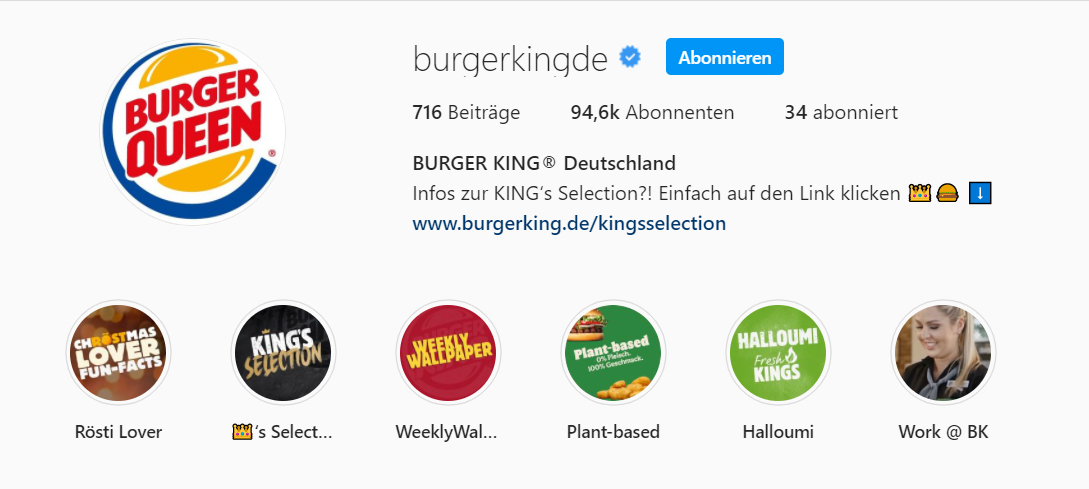The image size is (1089, 489).
Task: Select the Halloumi story highlight
Action: click(778, 352)
